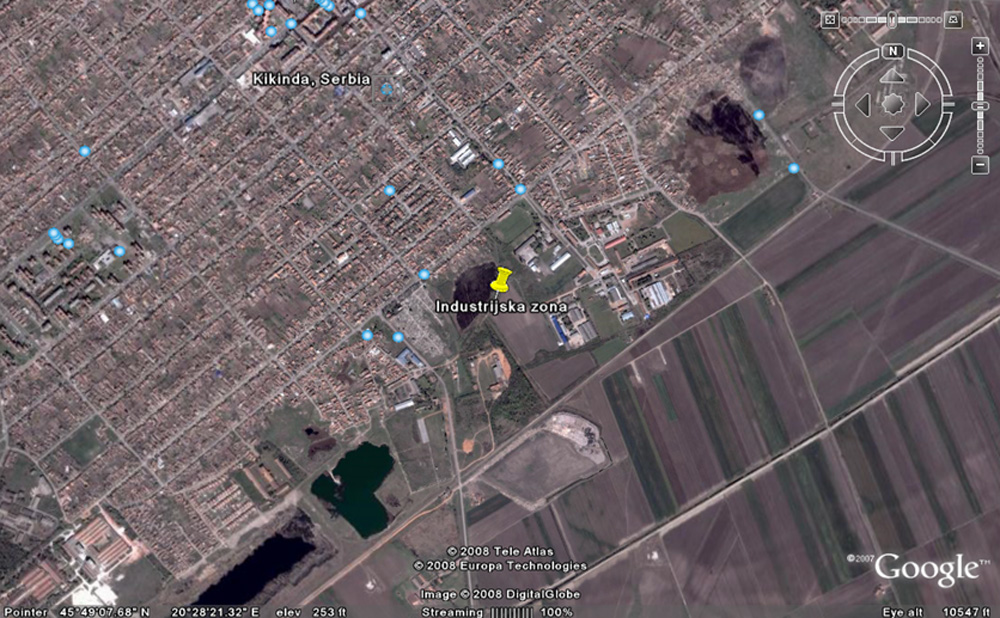Reset view to north with N button
1000x618 pixels.
pos(893,51)
